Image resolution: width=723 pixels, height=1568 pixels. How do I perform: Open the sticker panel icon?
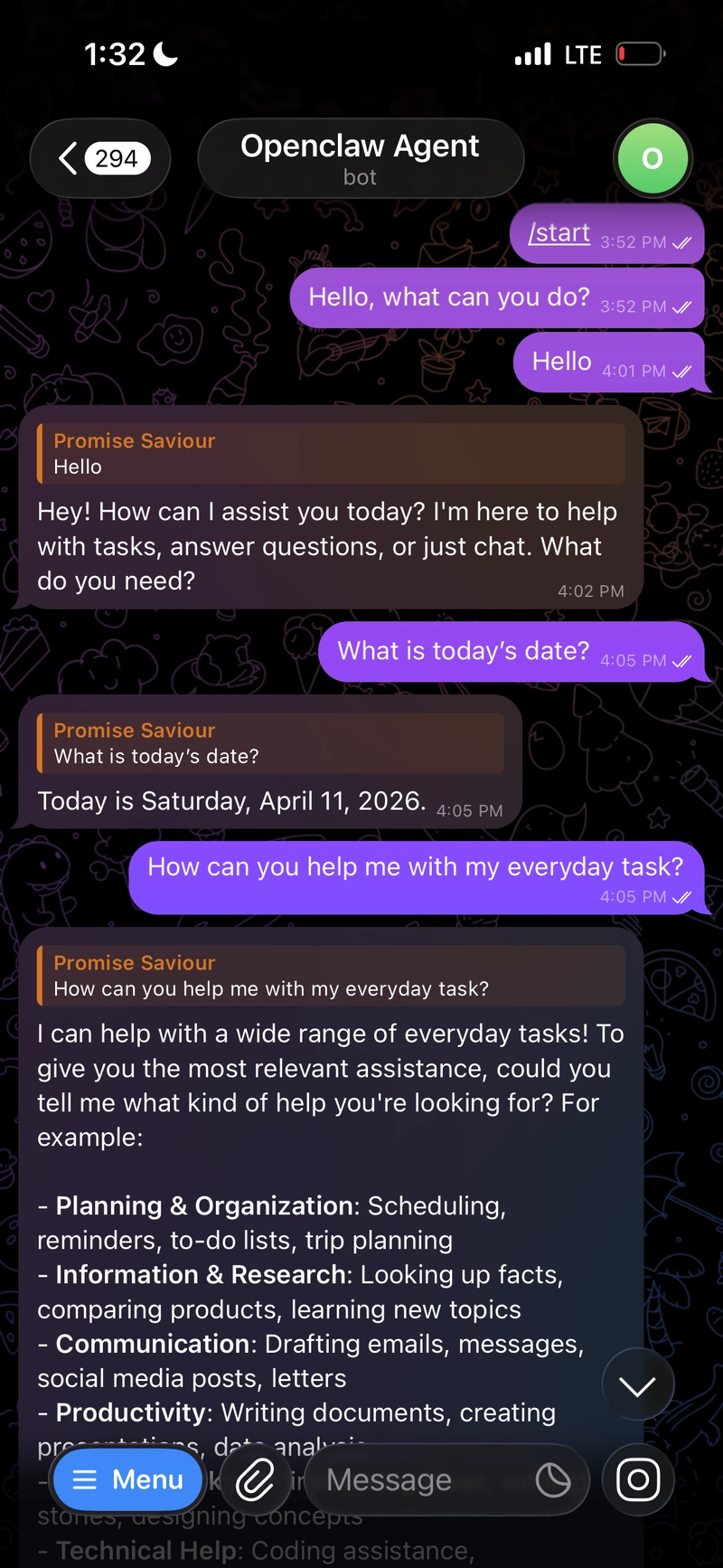point(552,1480)
